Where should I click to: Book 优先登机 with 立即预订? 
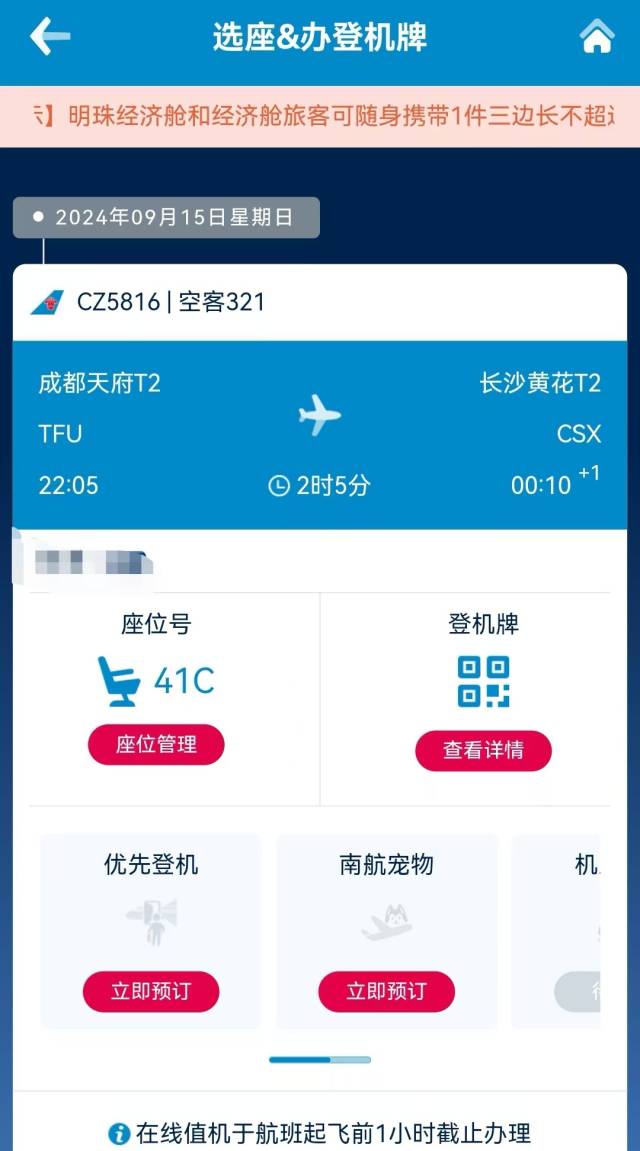(151, 991)
